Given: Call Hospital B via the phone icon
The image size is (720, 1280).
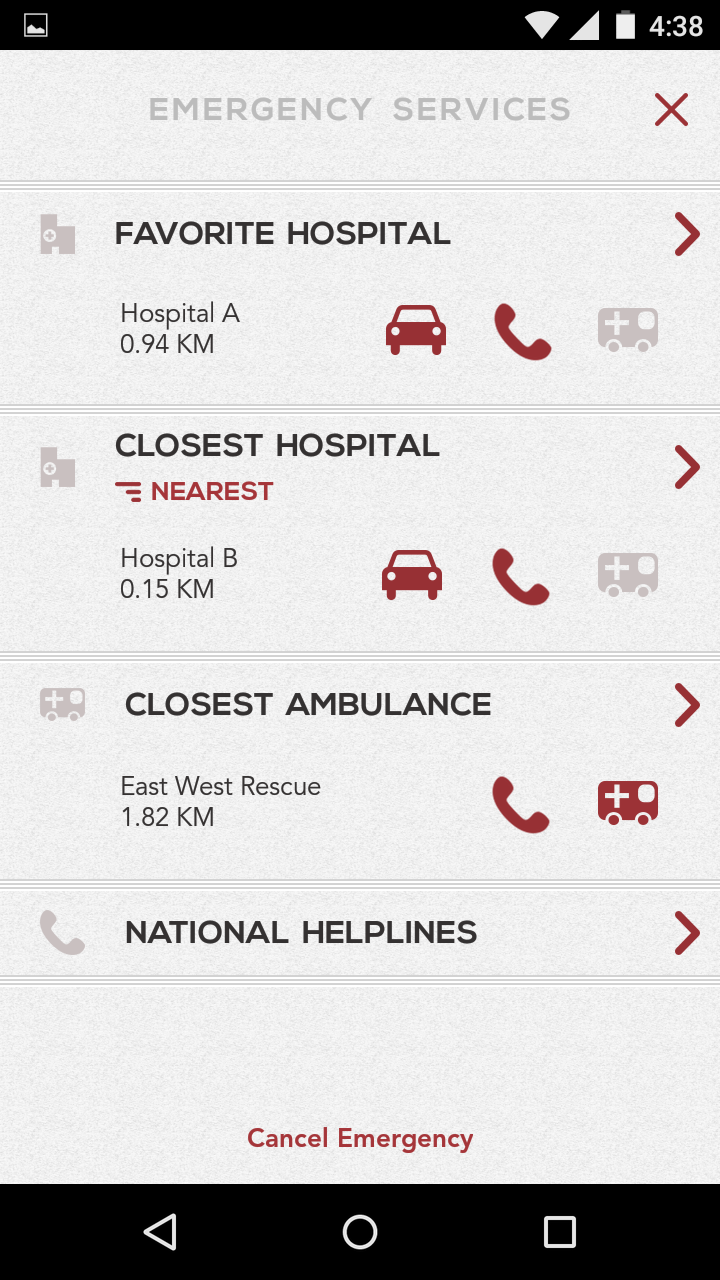Looking at the screenshot, I should point(522,574).
